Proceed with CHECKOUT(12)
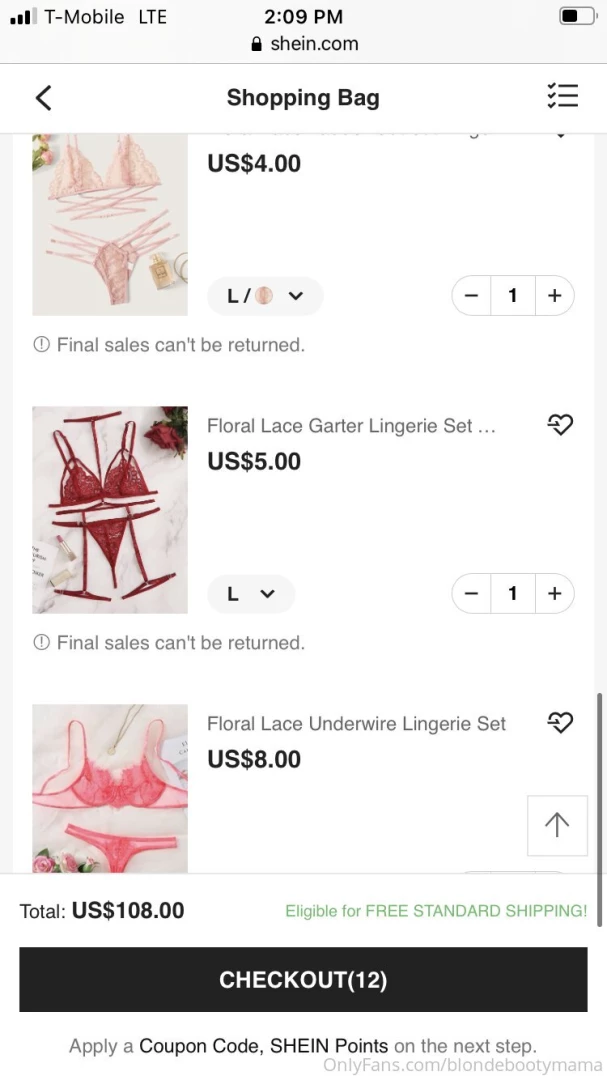This screenshot has height=1080, width=607. click(x=303, y=980)
